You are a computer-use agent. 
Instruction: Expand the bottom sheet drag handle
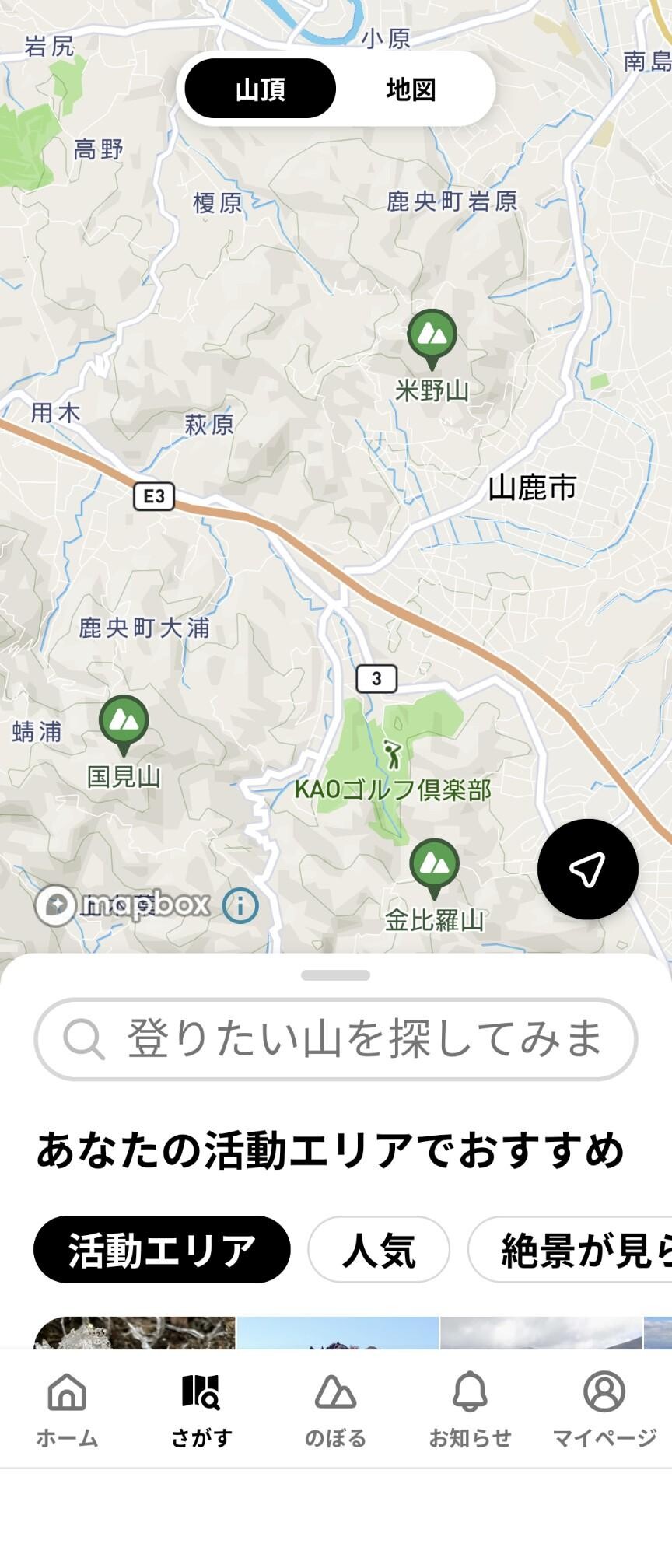coord(336,974)
